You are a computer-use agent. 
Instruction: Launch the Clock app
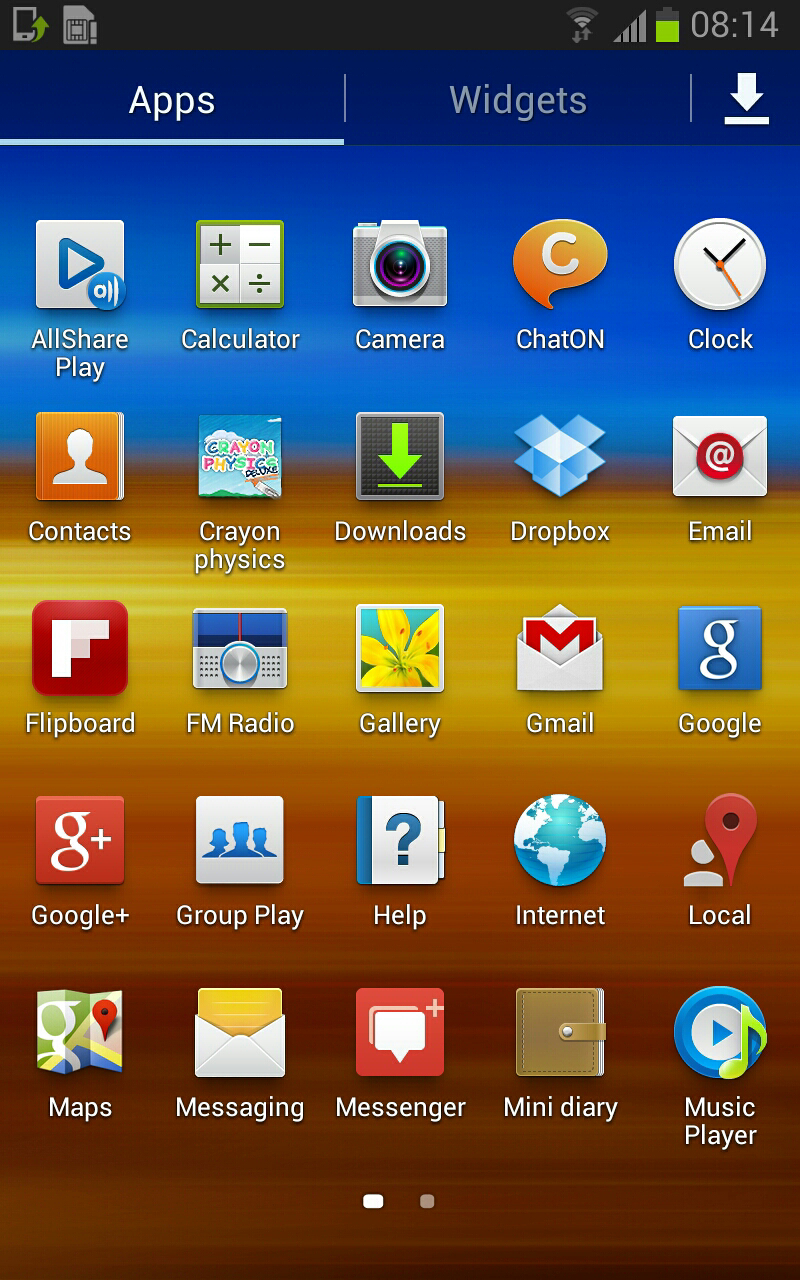[x=720, y=265]
